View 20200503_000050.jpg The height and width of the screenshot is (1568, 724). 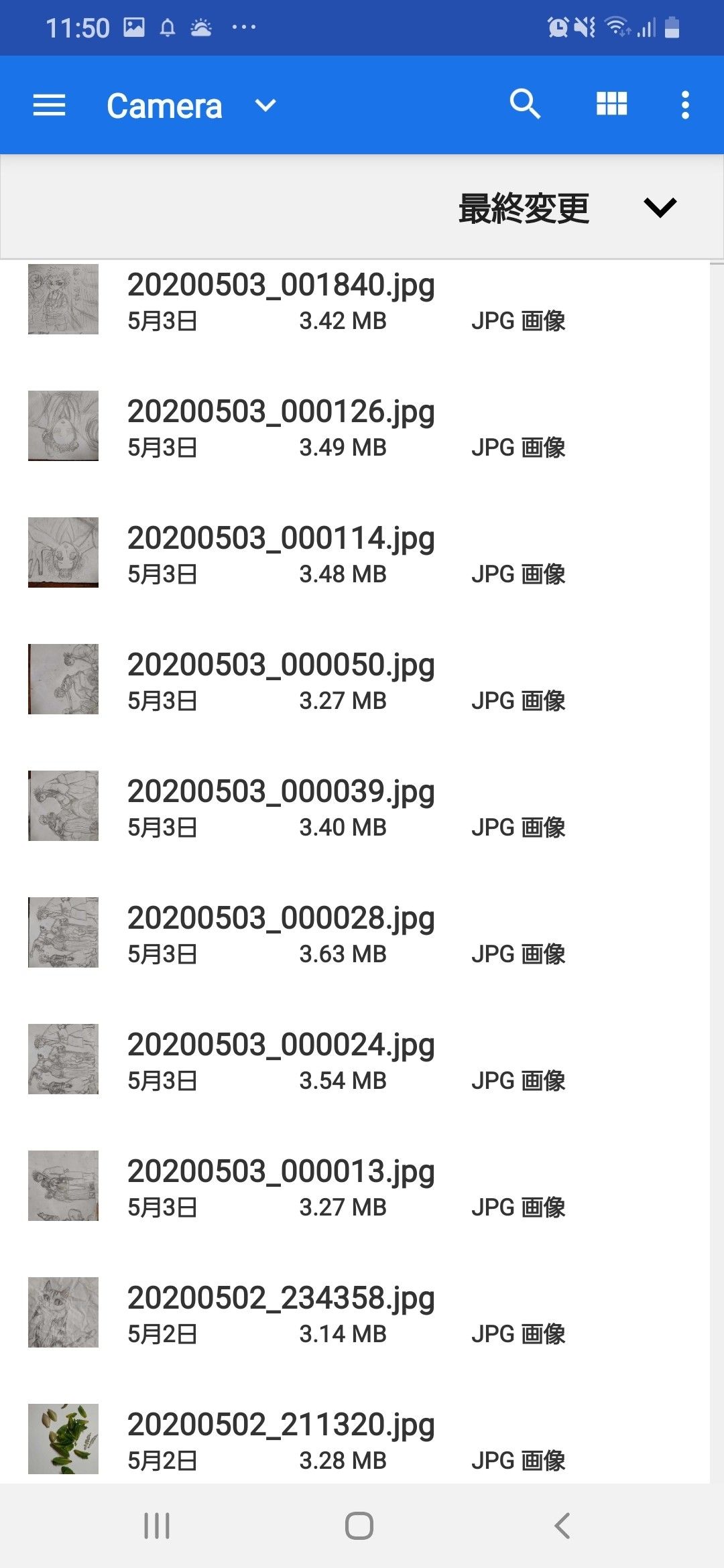click(281, 679)
